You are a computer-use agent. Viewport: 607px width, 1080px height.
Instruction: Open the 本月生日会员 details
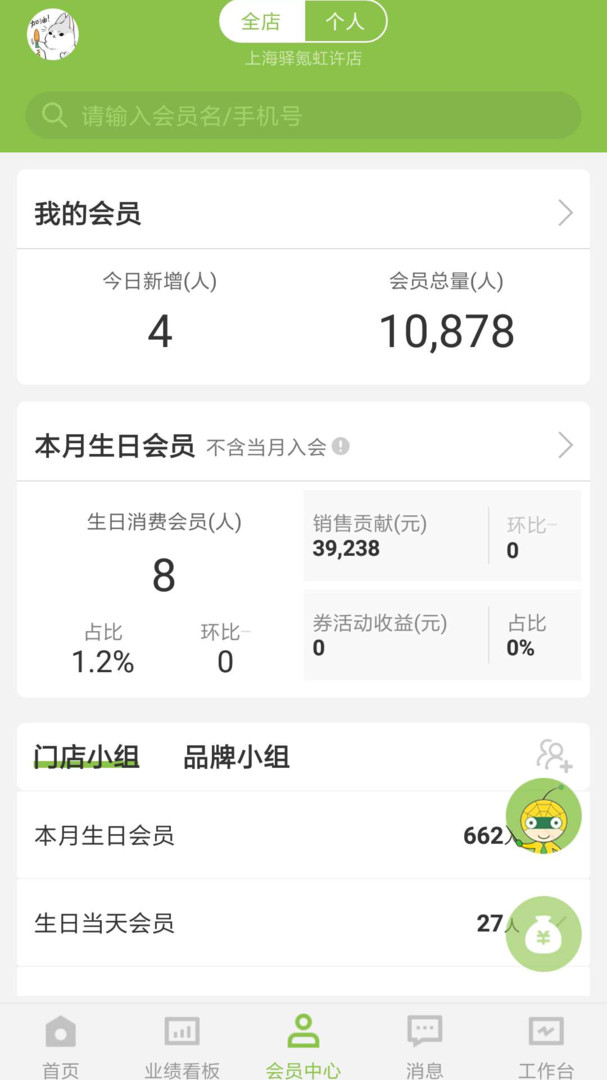pyautogui.click(x=565, y=445)
